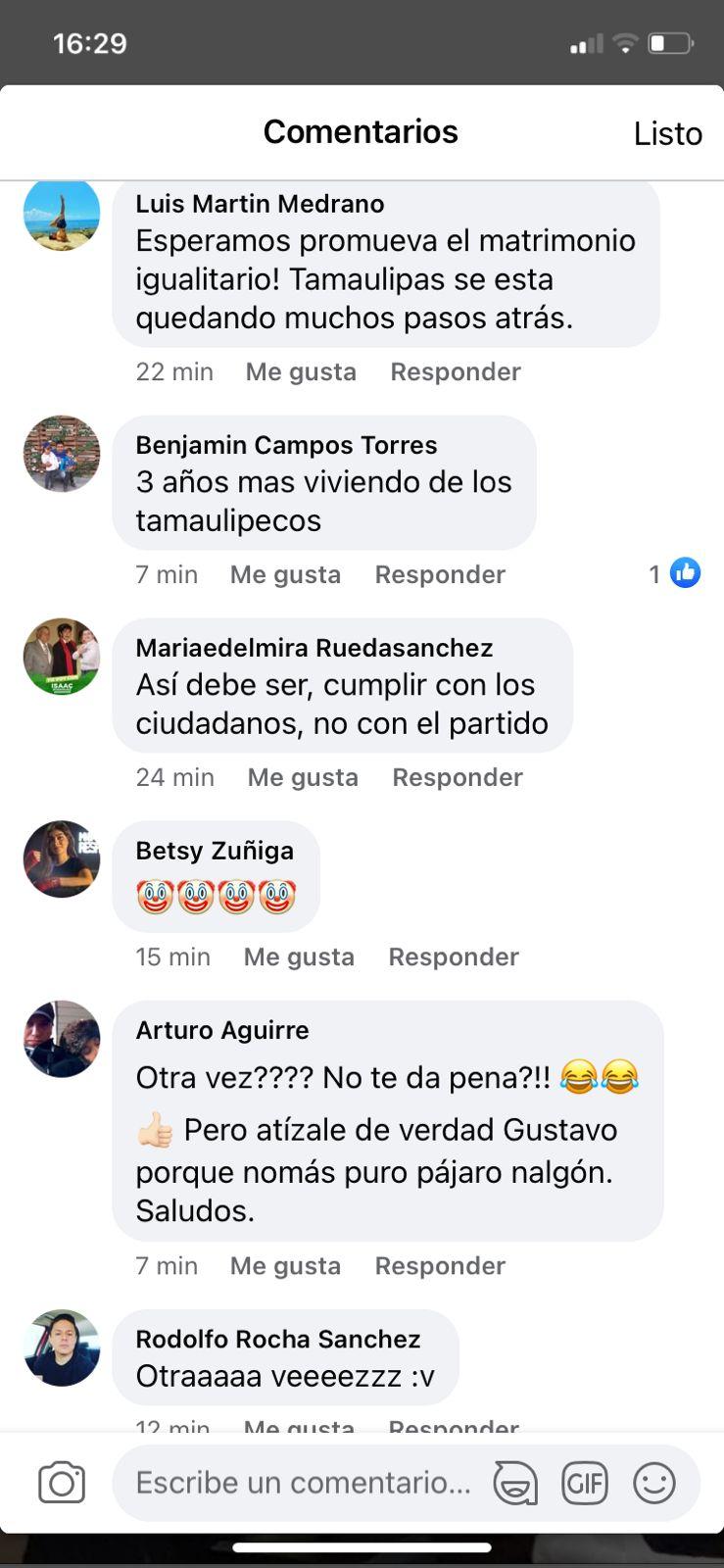The width and height of the screenshot is (724, 1568).
Task: Reply to Benjamin Campos Torres's comment
Action: pyautogui.click(x=439, y=575)
